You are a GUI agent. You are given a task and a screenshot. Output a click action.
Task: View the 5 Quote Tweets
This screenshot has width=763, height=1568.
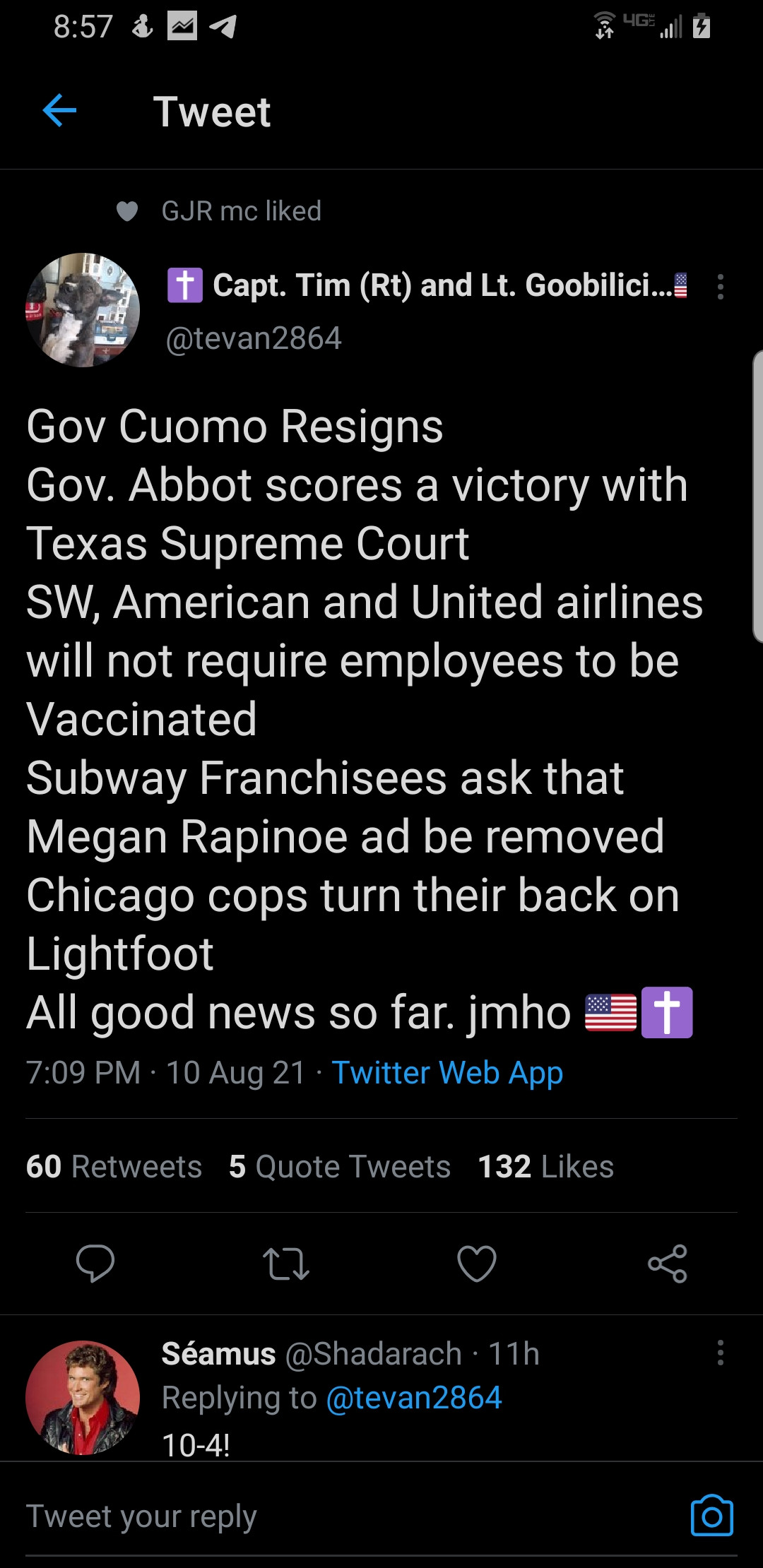click(x=339, y=1166)
